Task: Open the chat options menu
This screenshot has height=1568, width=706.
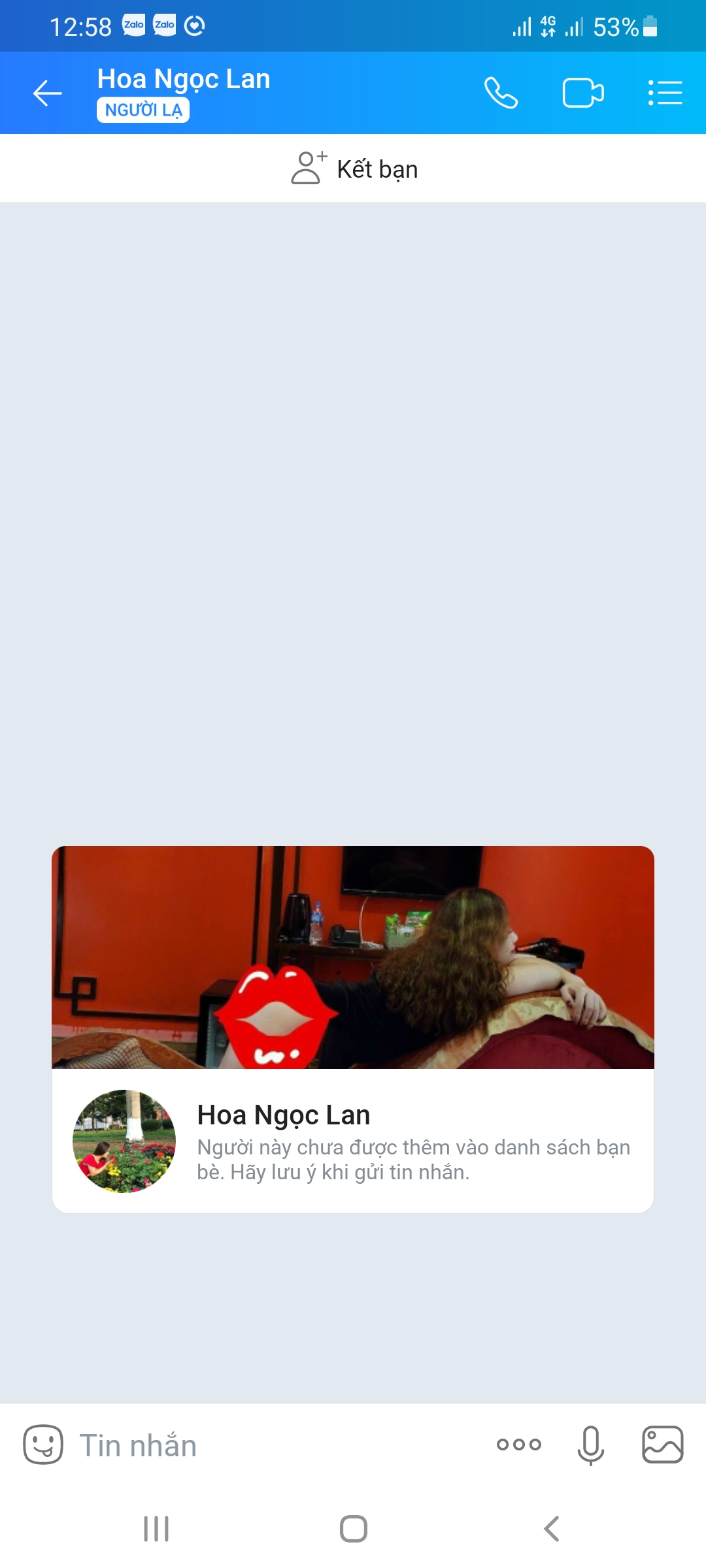Action: tap(665, 93)
